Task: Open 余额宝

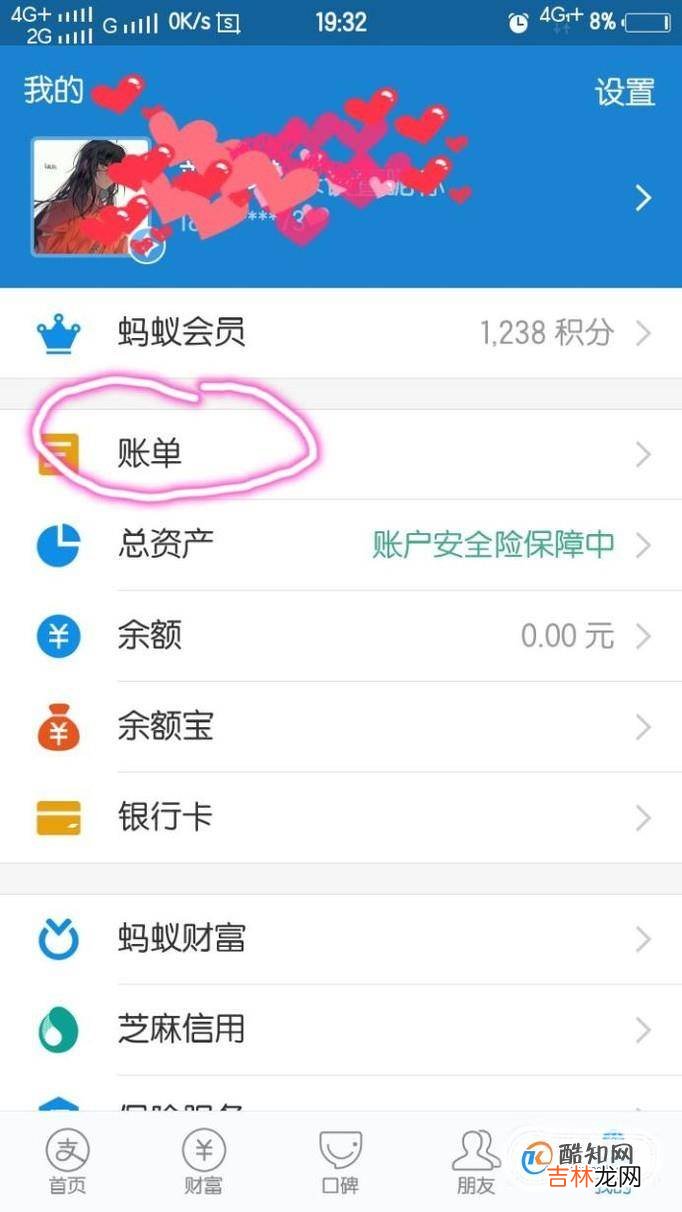Action: (x=340, y=727)
